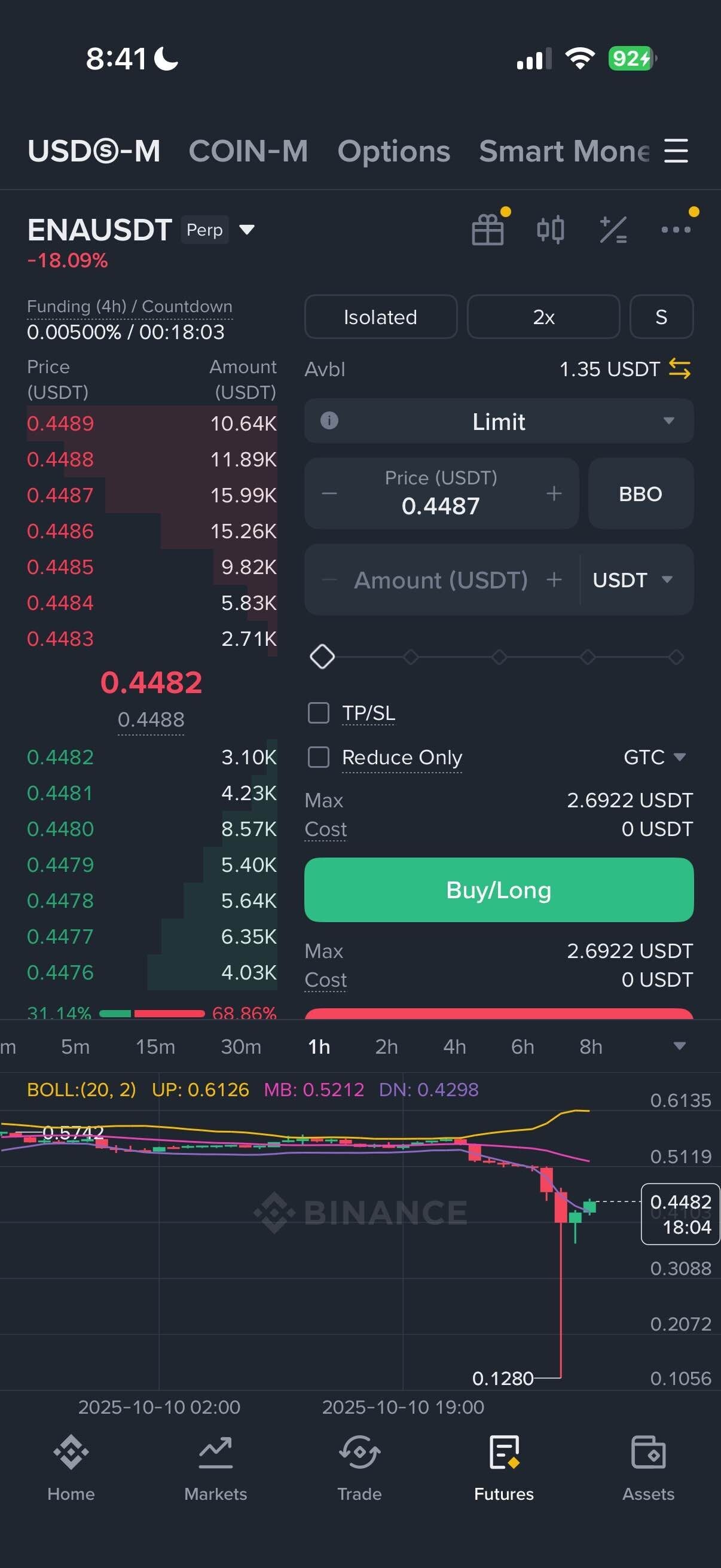721x1568 pixels.
Task: Adjust the 2x leverage
Action: tap(543, 316)
